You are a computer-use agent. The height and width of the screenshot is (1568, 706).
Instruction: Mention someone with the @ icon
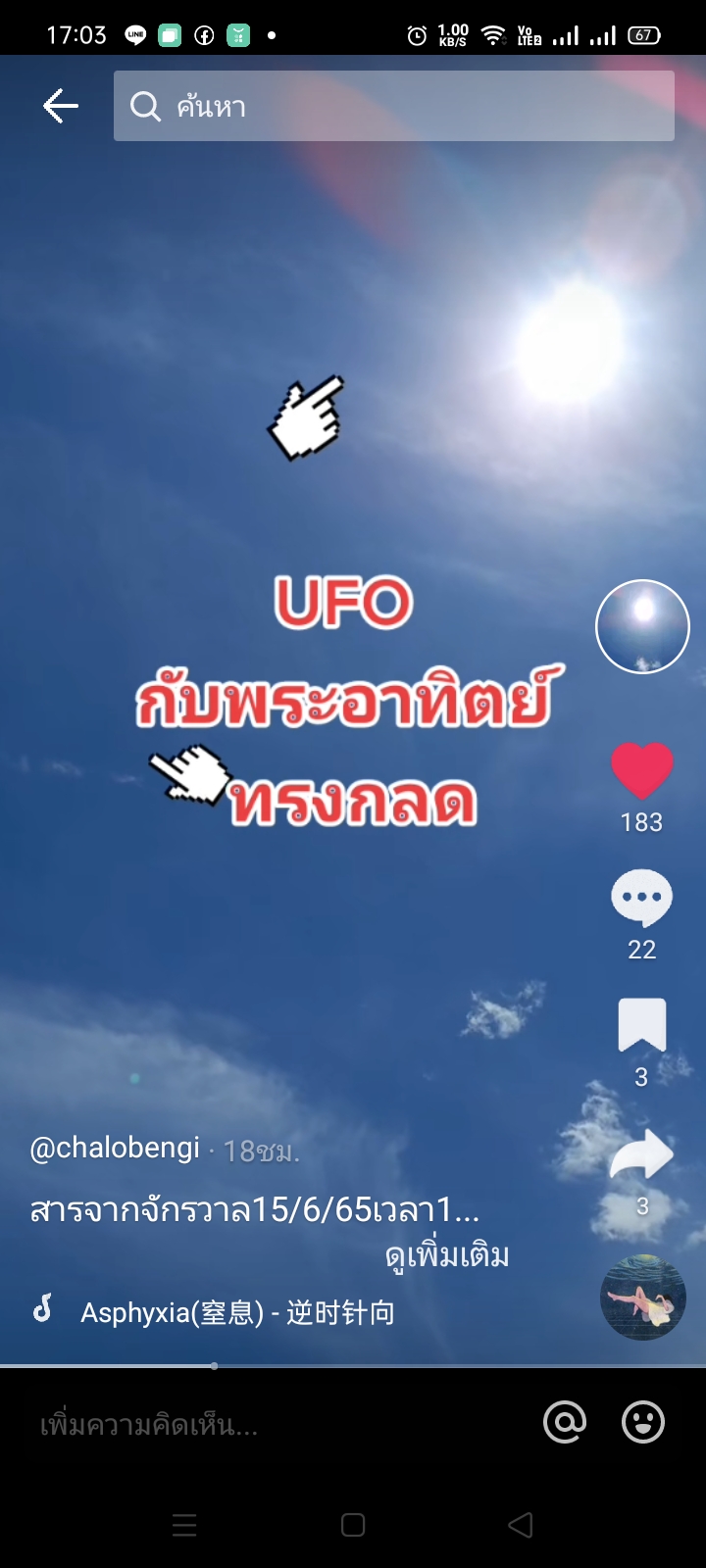(x=565, y=1422)
